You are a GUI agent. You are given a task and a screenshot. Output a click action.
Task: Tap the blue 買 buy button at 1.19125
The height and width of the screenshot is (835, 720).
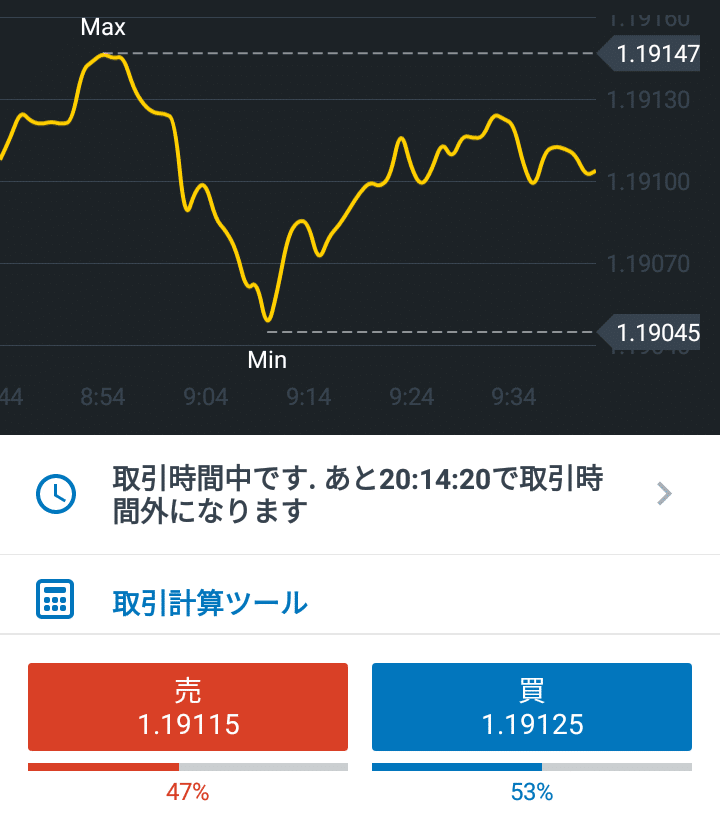[531, 707]
